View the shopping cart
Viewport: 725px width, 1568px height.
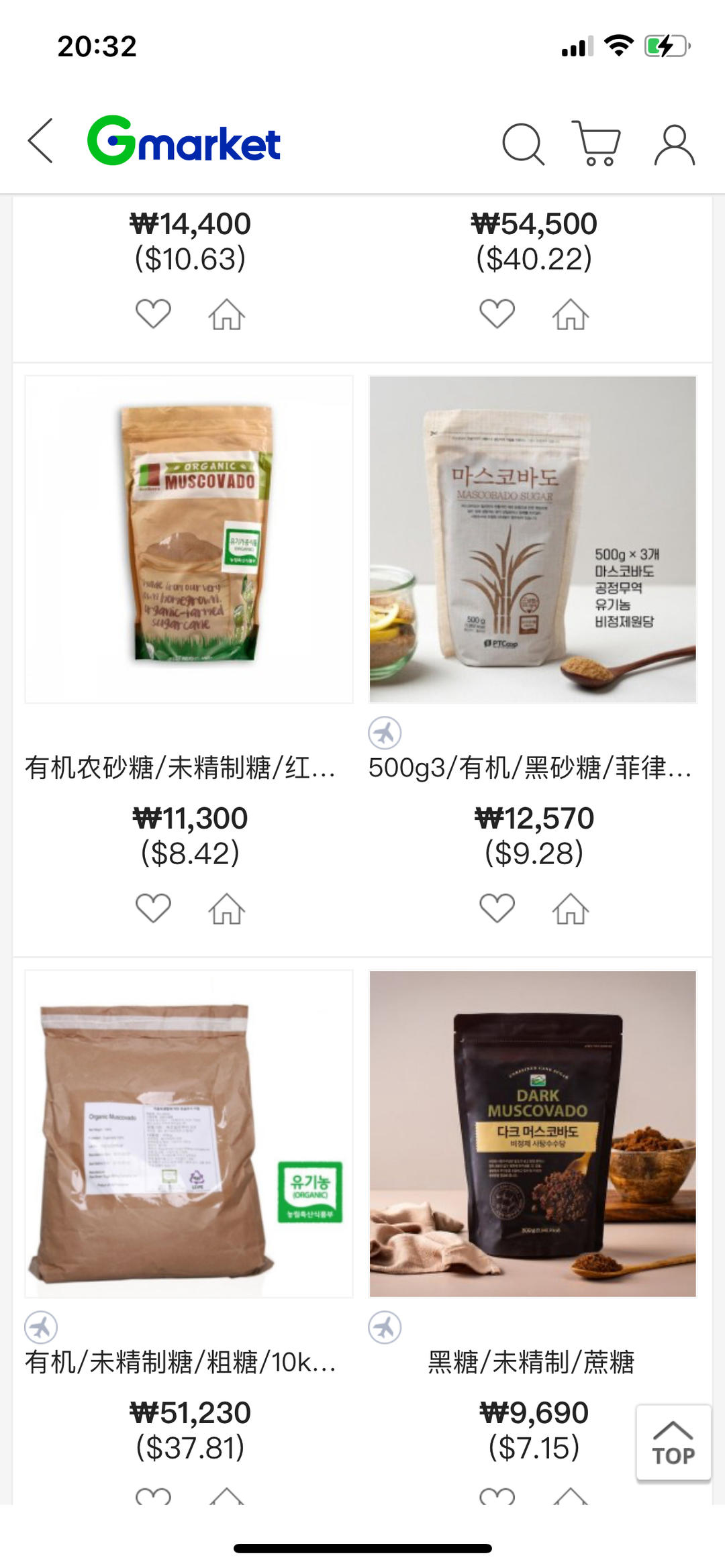tap(596, 143)
